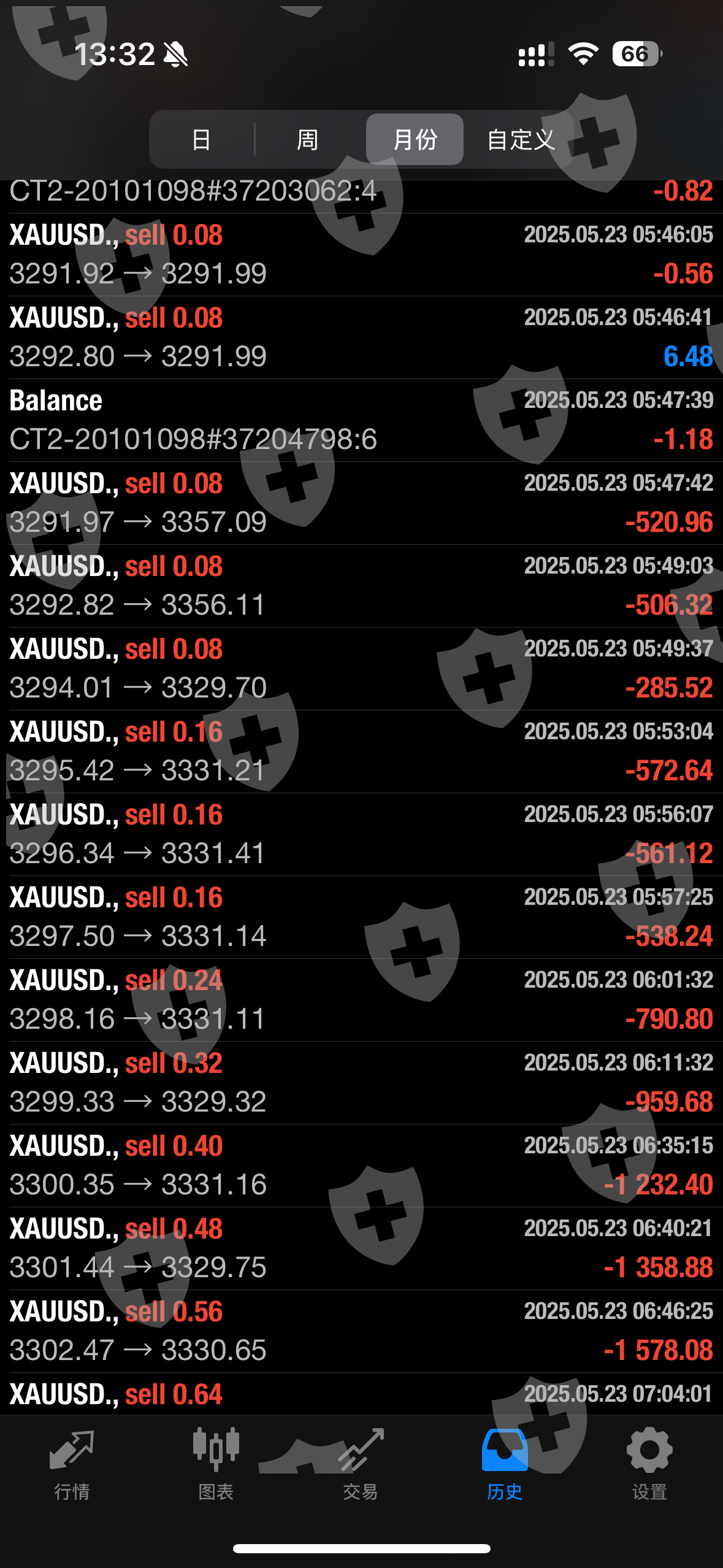Open the sell 0.32 trade at 06:11:32

[x=361, y=1083]
